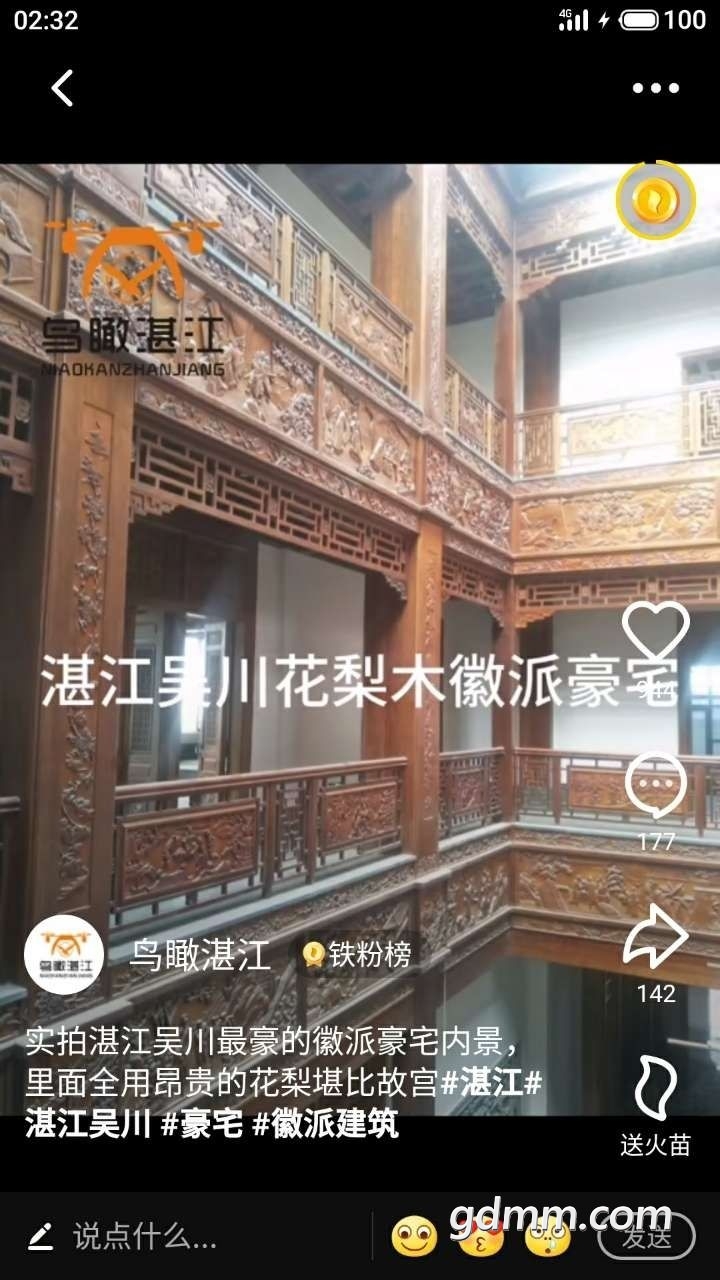Insert the first smiling emoji
This screenshot has width=720, height=1280.
coord(413,1237)
